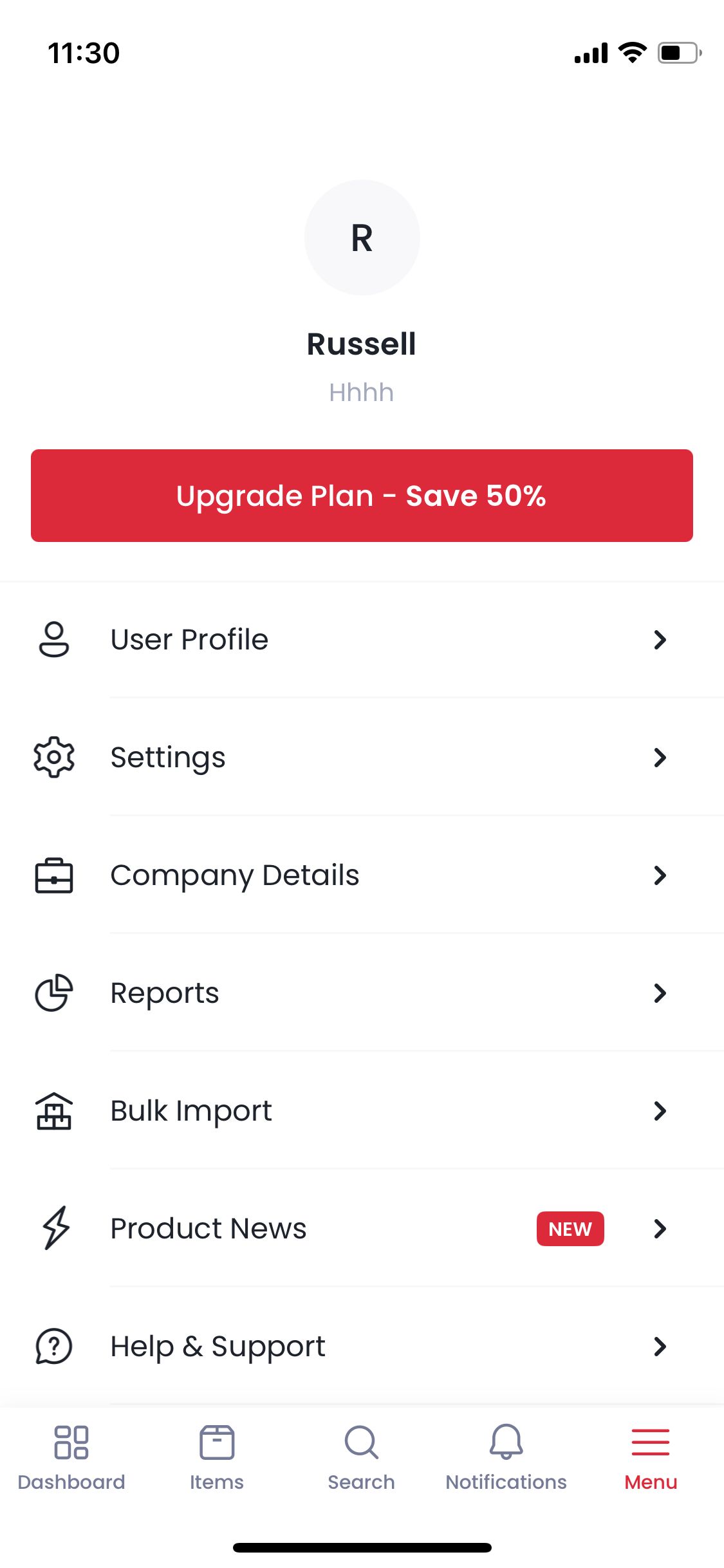View Reports
This screenshot has height=1568, width=724.
362,993
